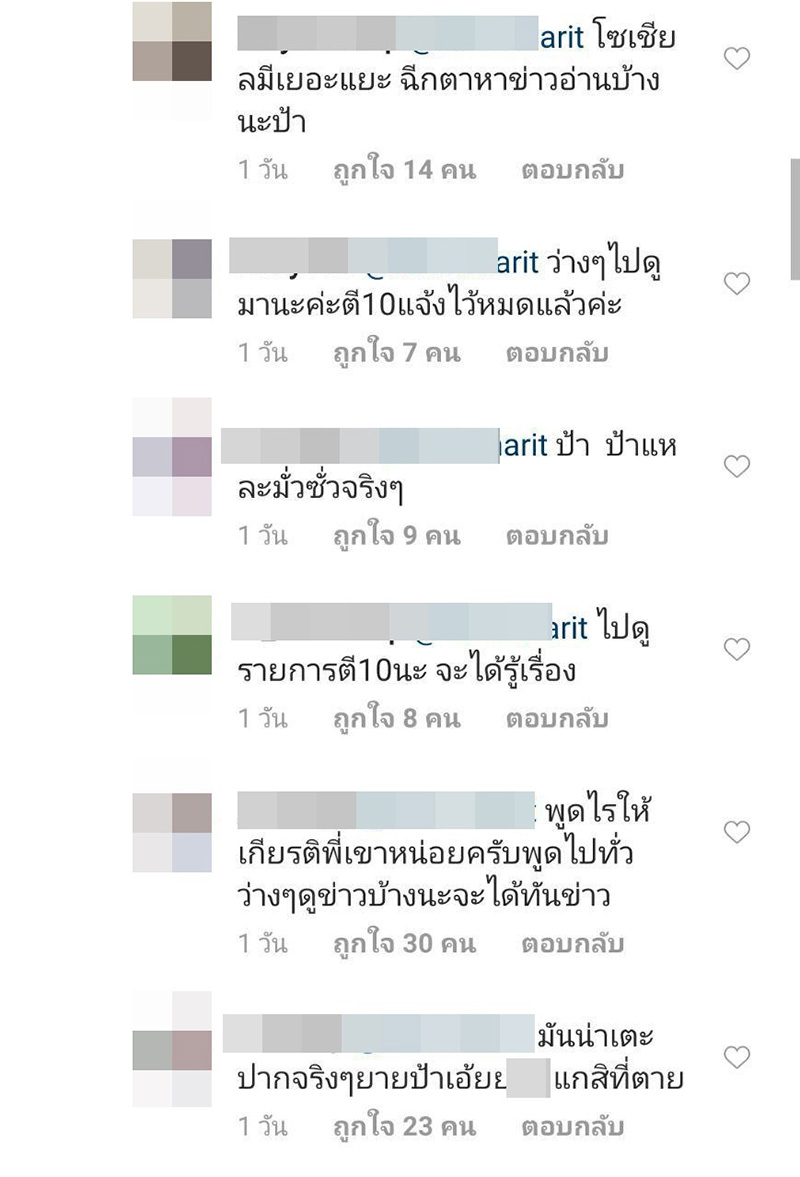Reply to the comment with 23 likes
This screenshot has height=1177, width=800.
pyautogui.click(x=572, y=1127)
